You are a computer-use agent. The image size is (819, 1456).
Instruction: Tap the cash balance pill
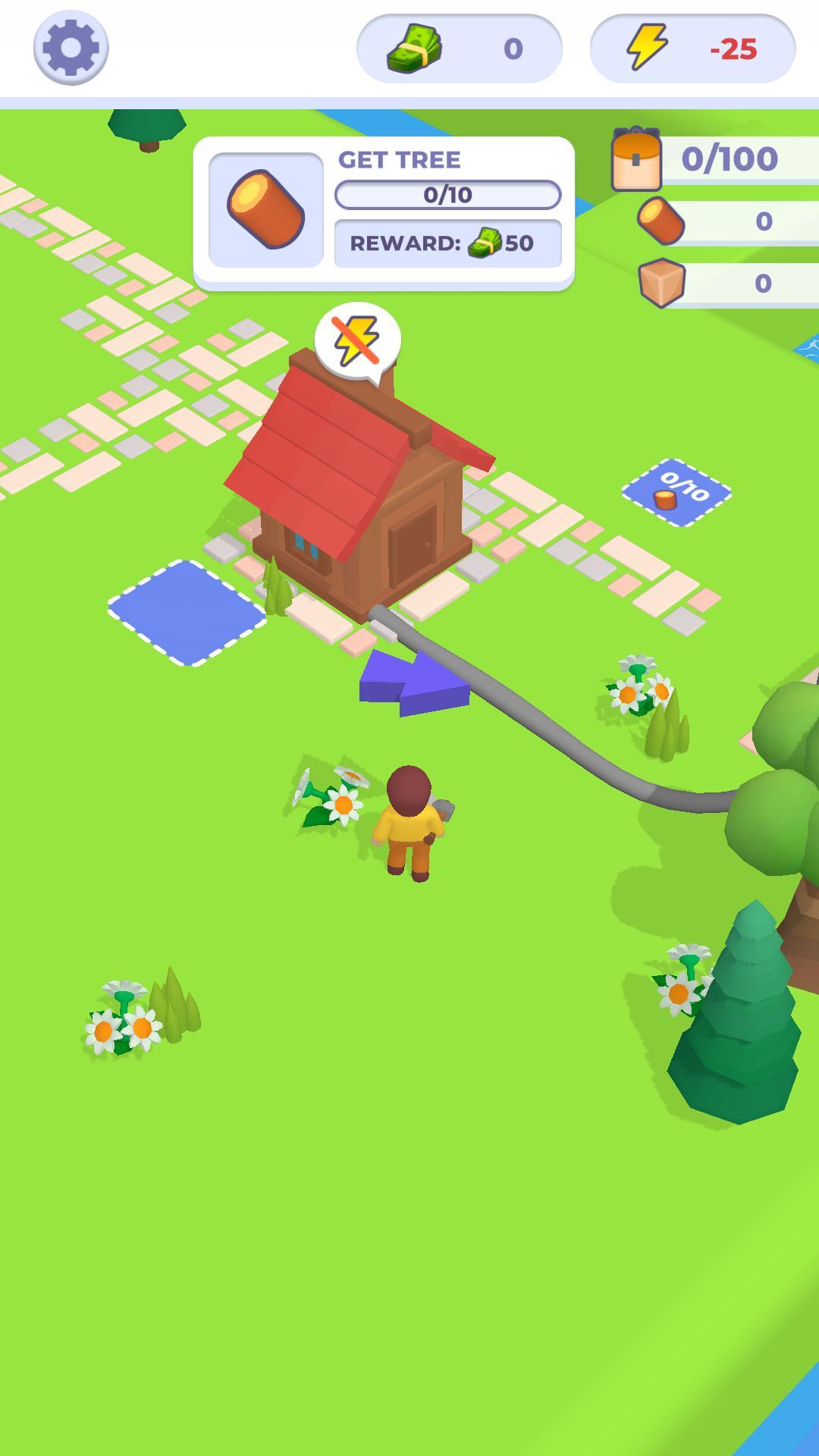click(460, 49)
